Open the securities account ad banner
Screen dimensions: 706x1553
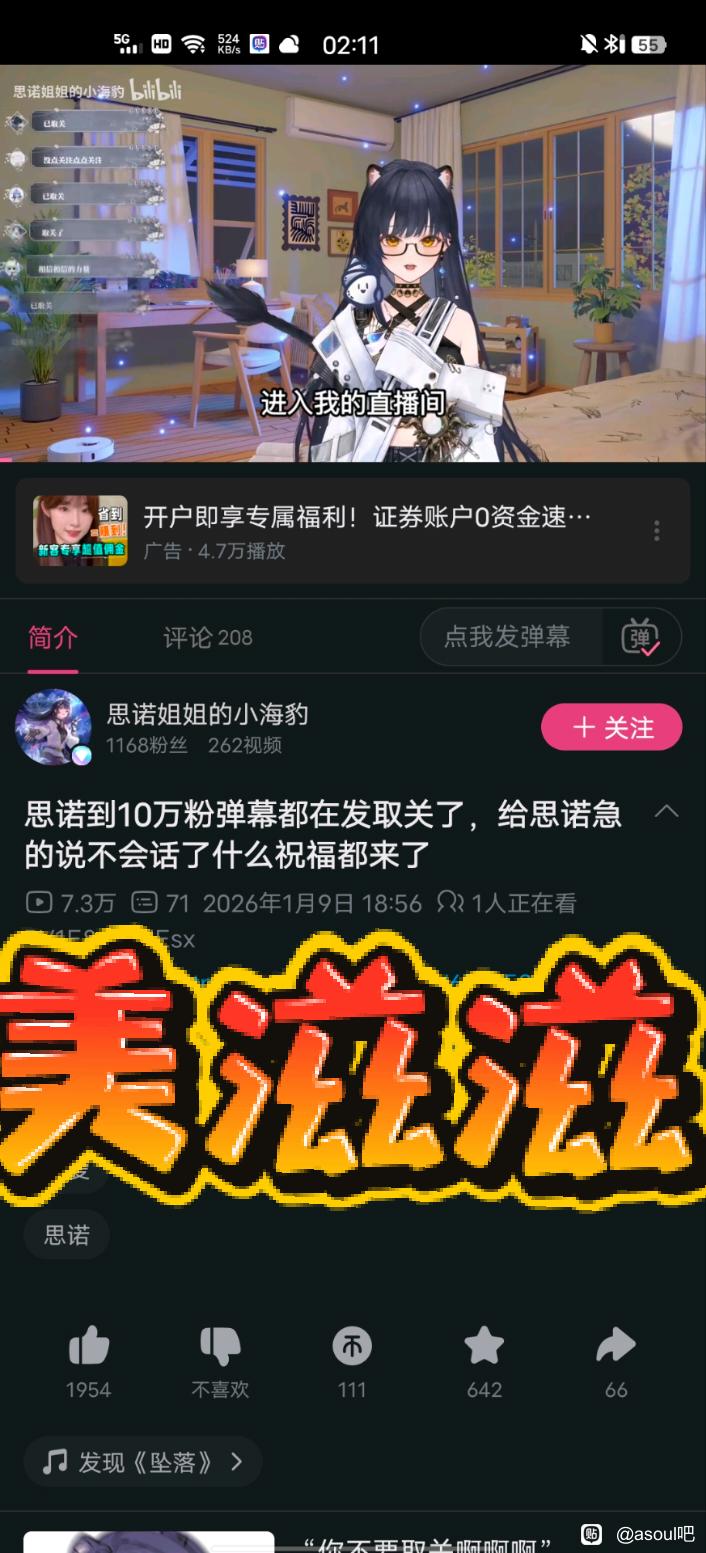click(352, 530)
